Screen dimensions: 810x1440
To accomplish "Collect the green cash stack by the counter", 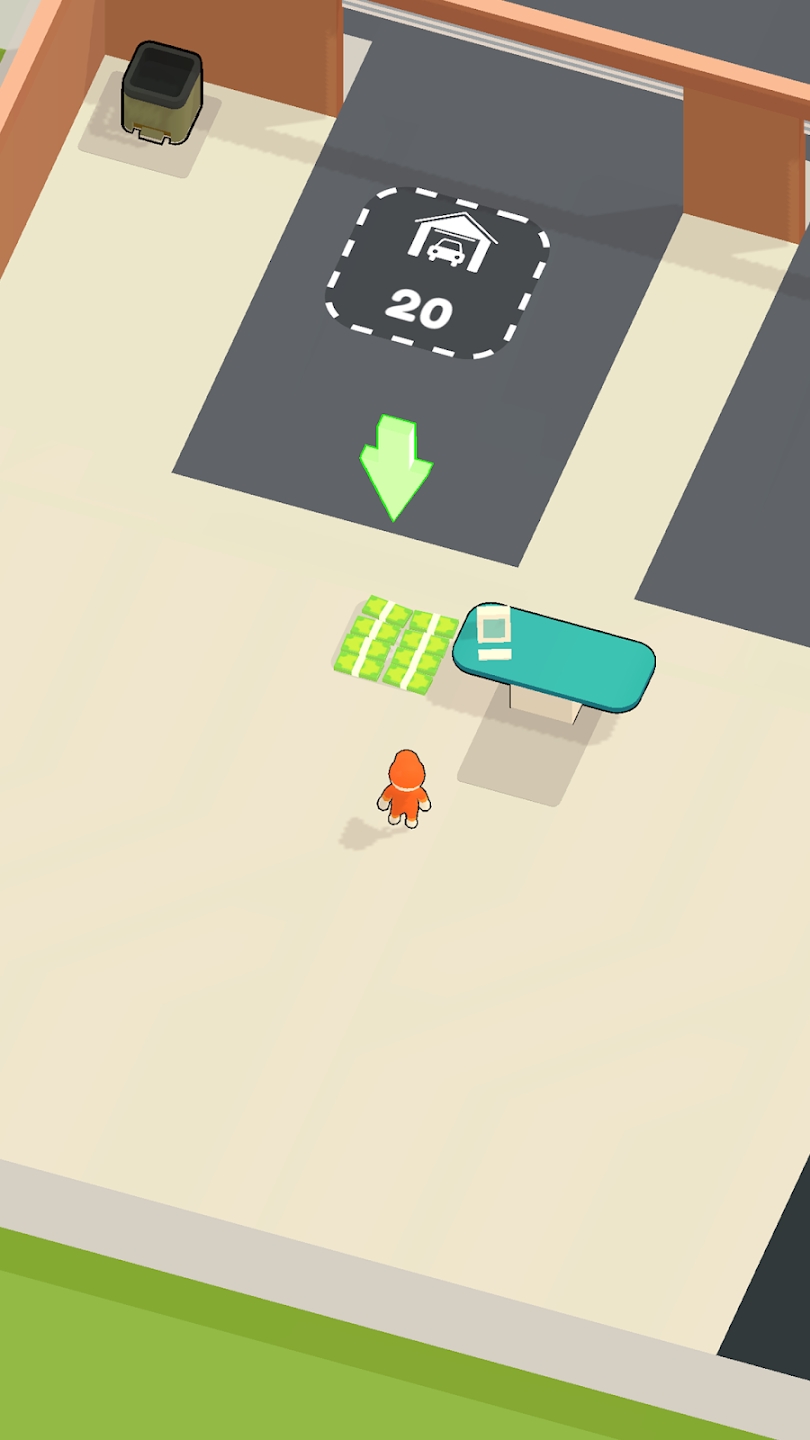I will pyautogui.click(x=396, y=645).
